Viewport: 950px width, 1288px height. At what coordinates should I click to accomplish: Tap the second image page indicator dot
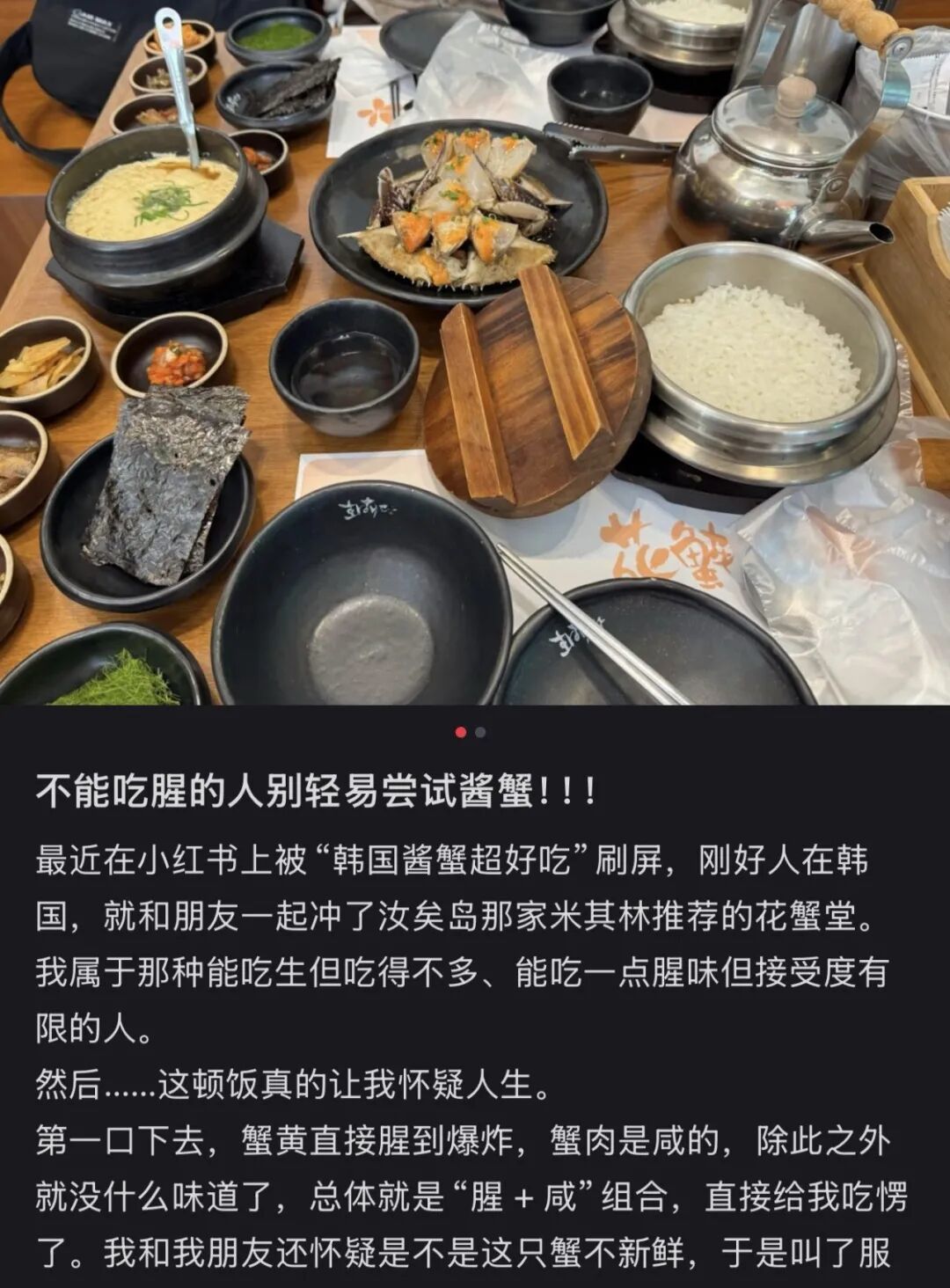480,732
